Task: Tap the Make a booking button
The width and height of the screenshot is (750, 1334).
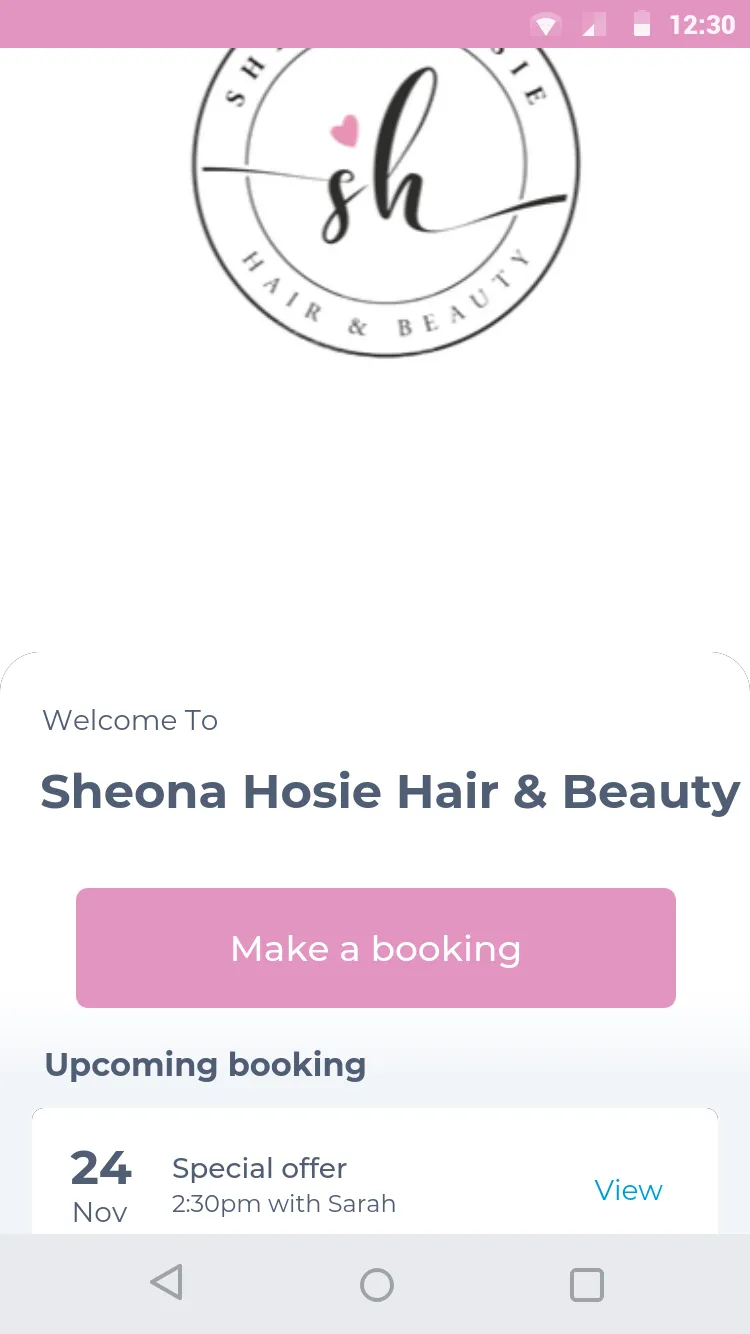Action: pos(375,947)
